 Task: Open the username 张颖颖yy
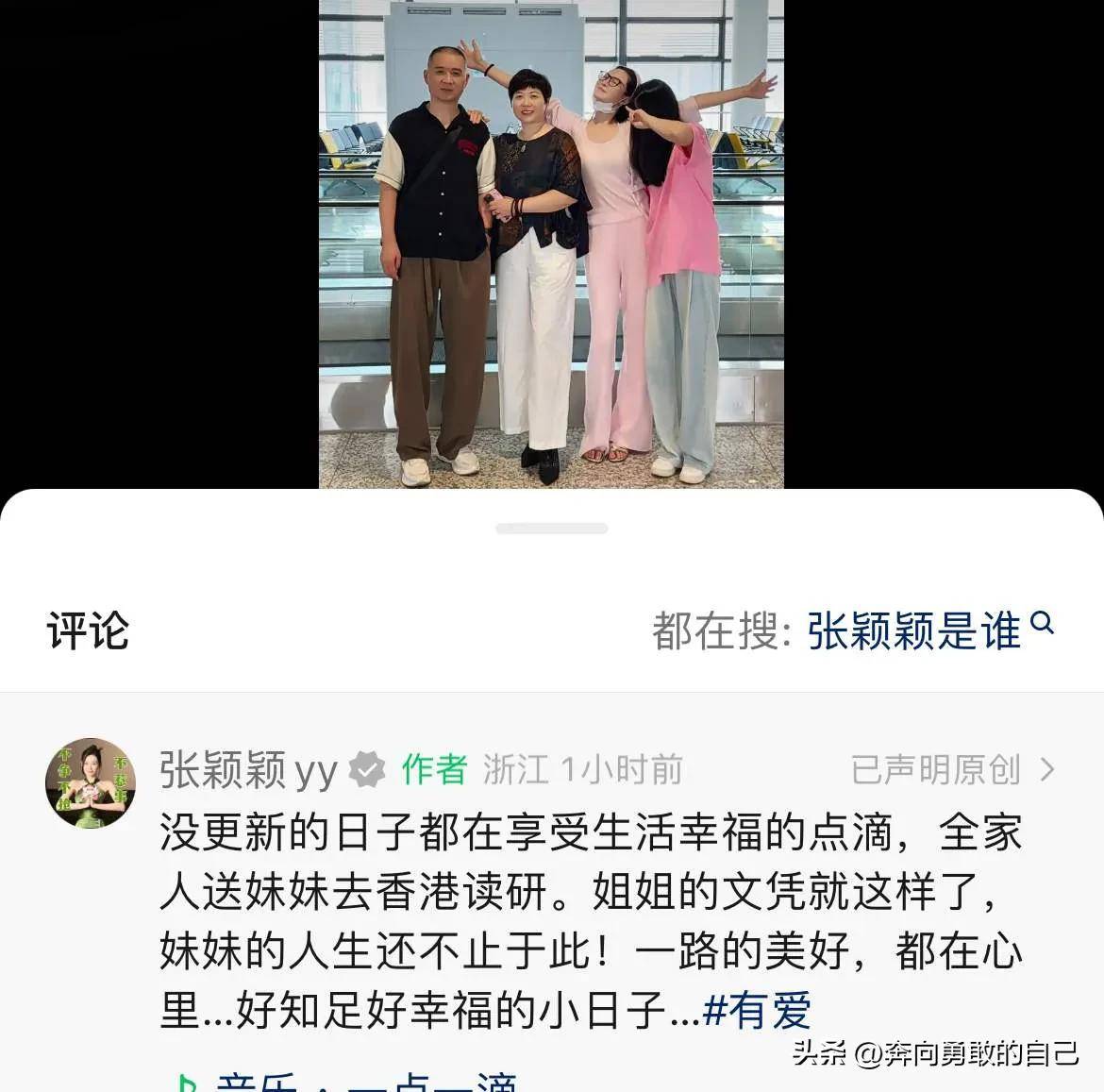pyautogui.click(x=248, y=770)
